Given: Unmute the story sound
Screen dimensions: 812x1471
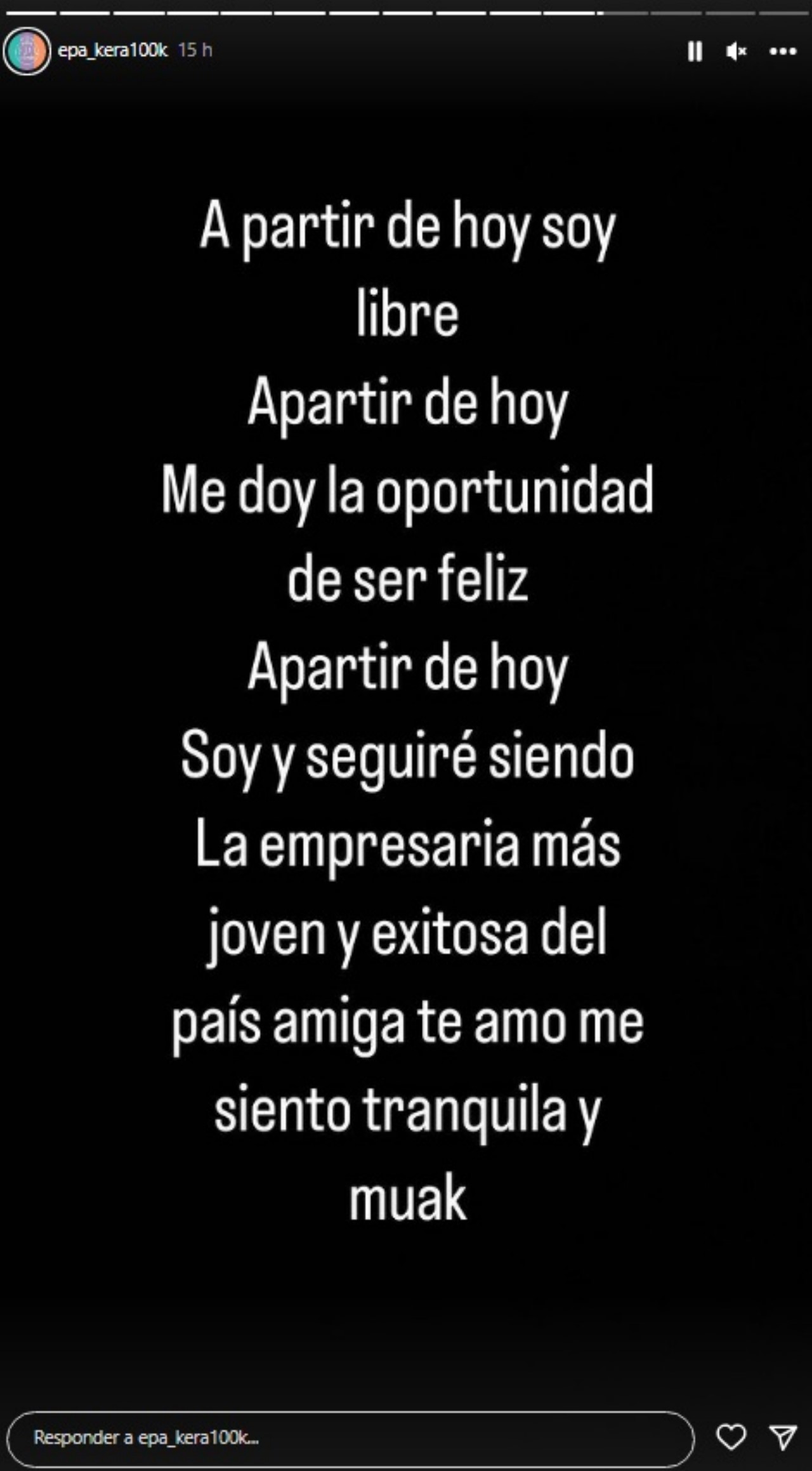Looking at the screenshot, I should [x=736, y=51].
